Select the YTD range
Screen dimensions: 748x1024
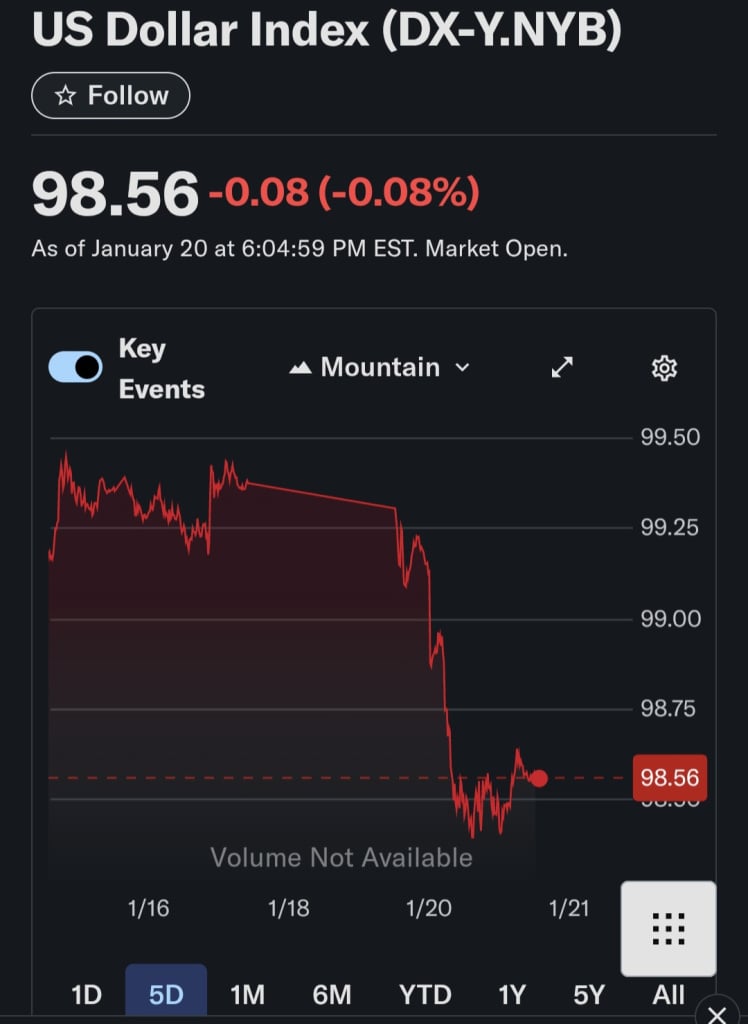click(425, 995)
